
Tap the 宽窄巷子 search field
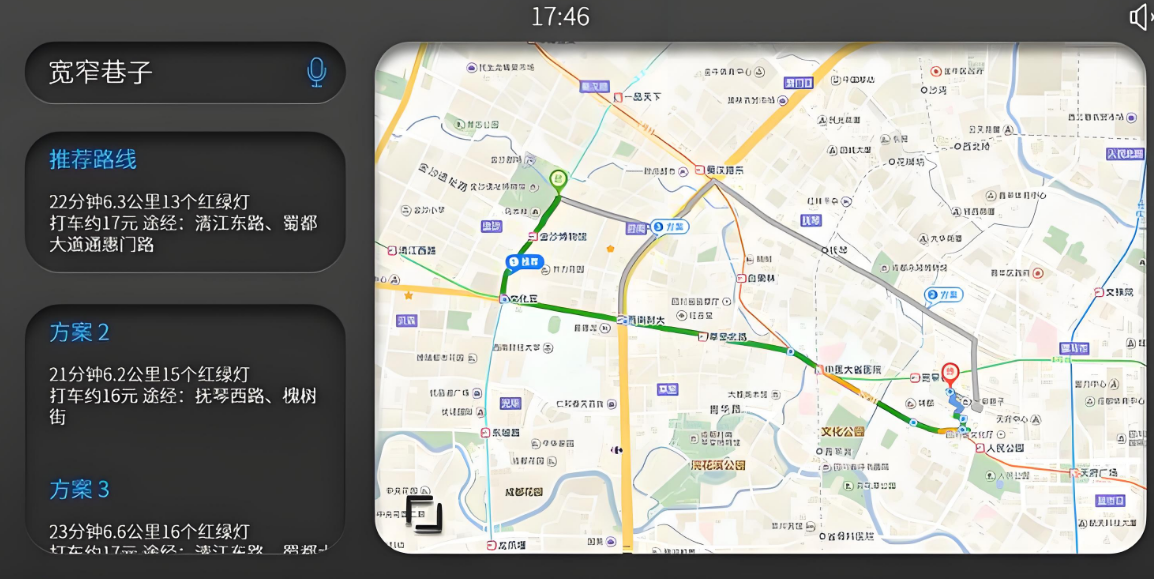[x=170, y=72]
